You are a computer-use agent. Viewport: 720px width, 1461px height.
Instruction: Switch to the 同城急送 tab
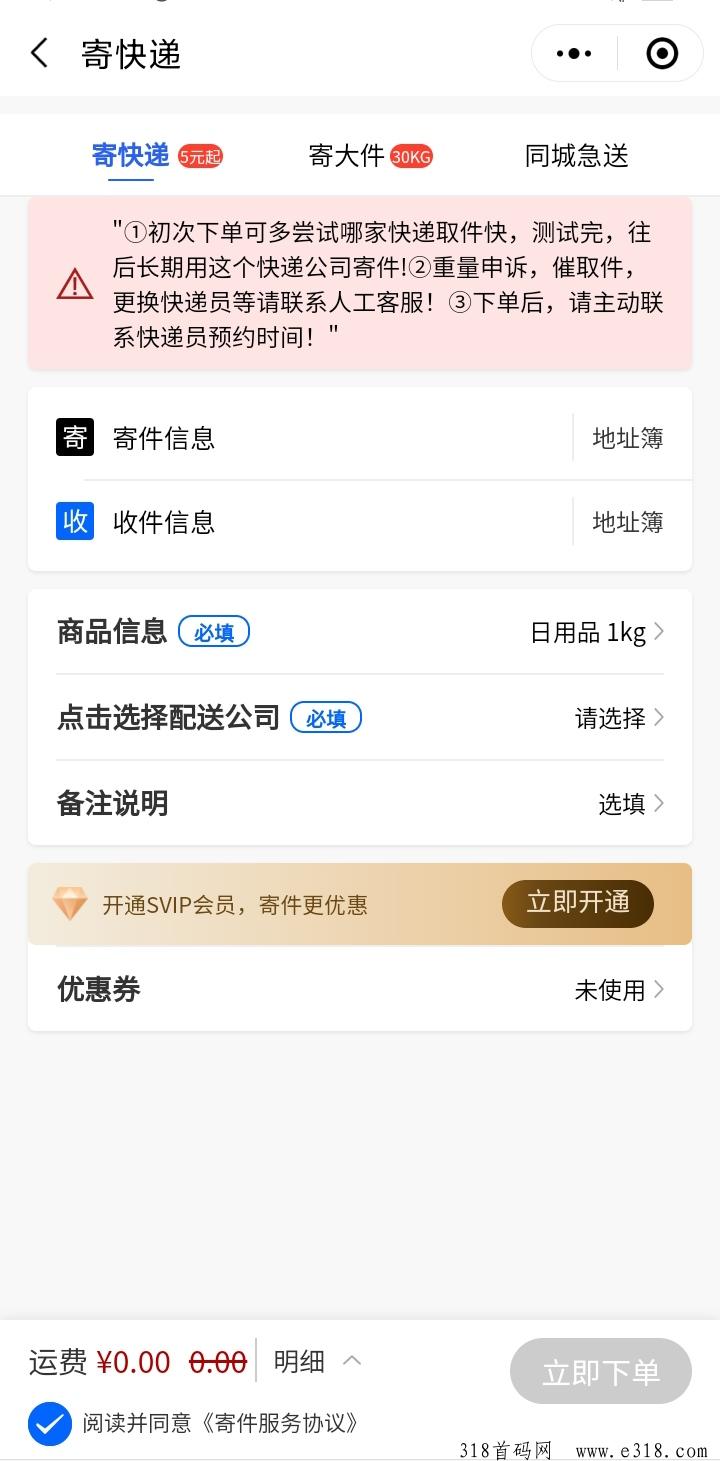[x=576, y=156]
